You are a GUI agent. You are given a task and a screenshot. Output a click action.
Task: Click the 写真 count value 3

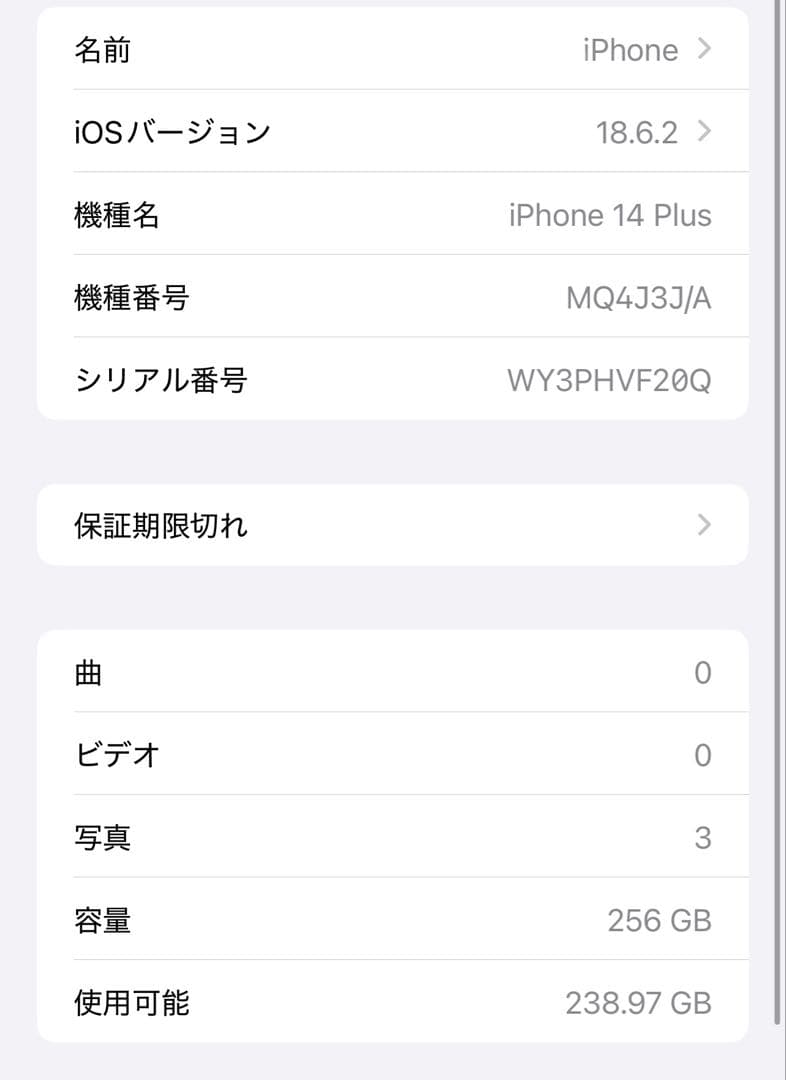click(703, 838)
